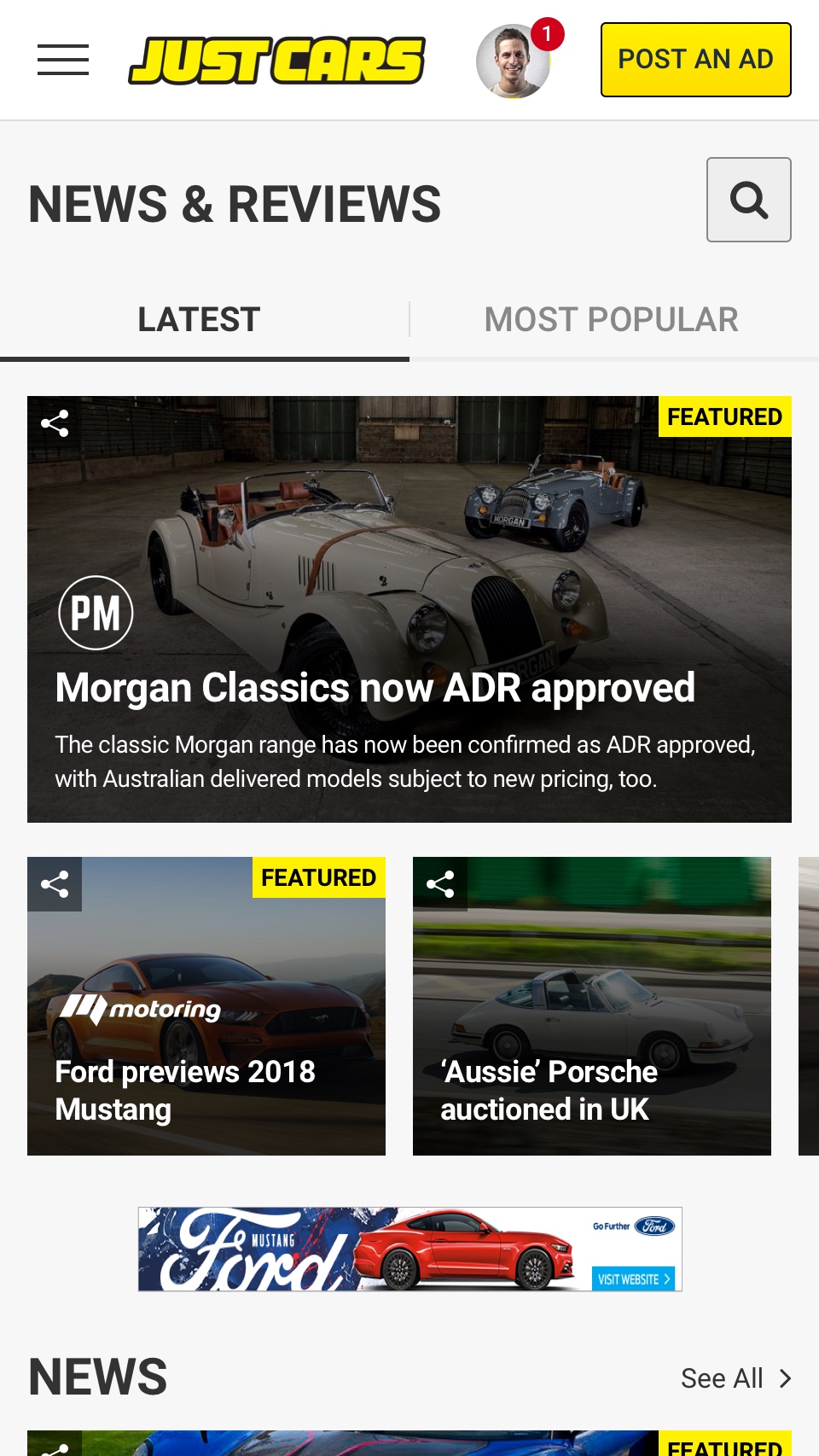Open the profile avatar with notification badge

[x=513, y=61]
